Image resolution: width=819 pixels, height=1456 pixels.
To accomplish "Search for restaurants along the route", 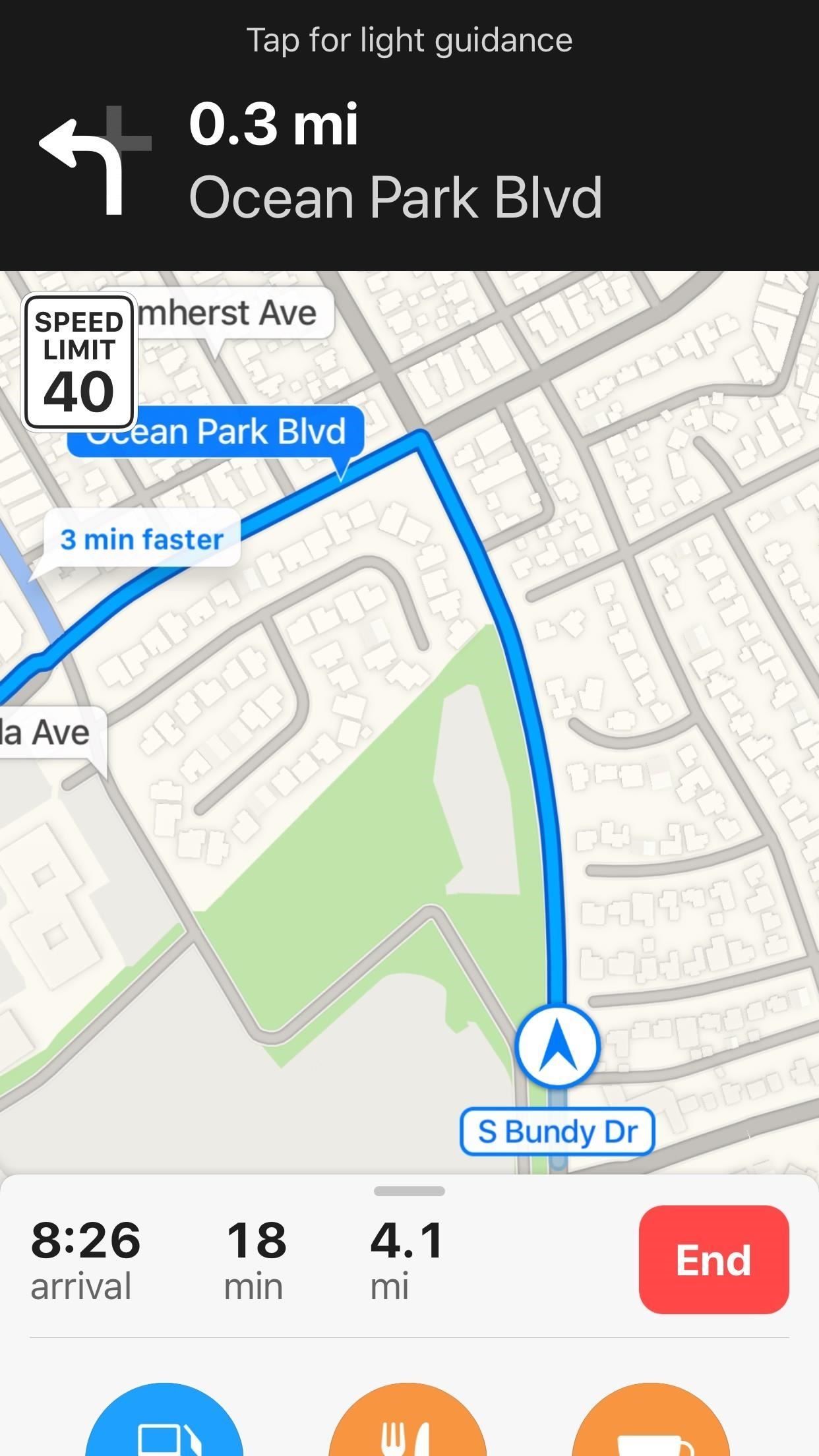I will (x=408, y=1424).
